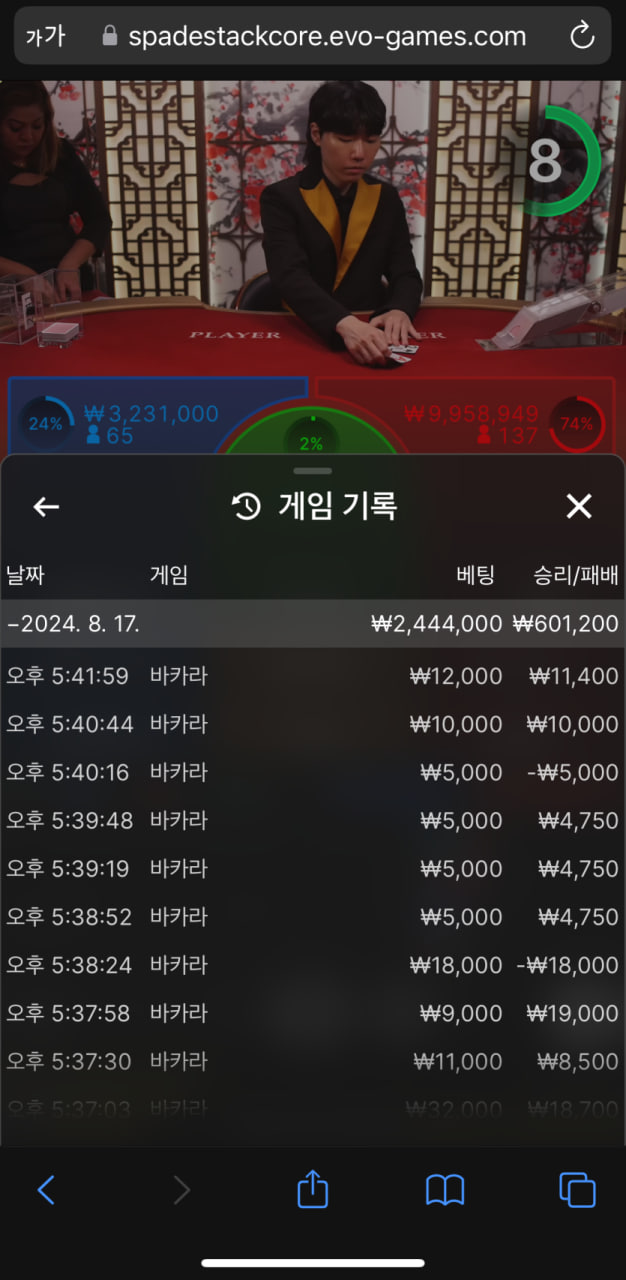This screenshot has height=1280, width=626.
Task: Go back to previous Safari page
Action: tap(46, 1190)
